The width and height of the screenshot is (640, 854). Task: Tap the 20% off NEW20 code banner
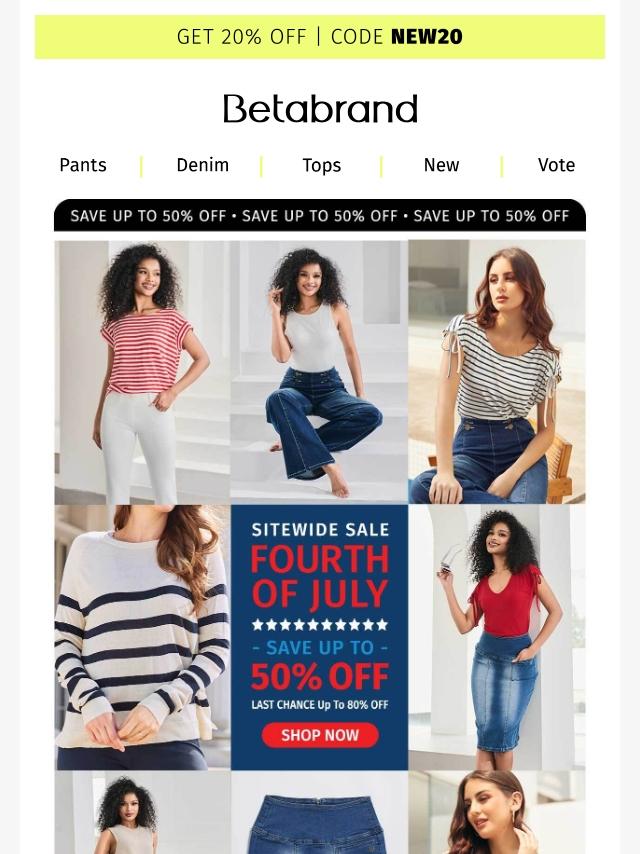tap(320, 37)
